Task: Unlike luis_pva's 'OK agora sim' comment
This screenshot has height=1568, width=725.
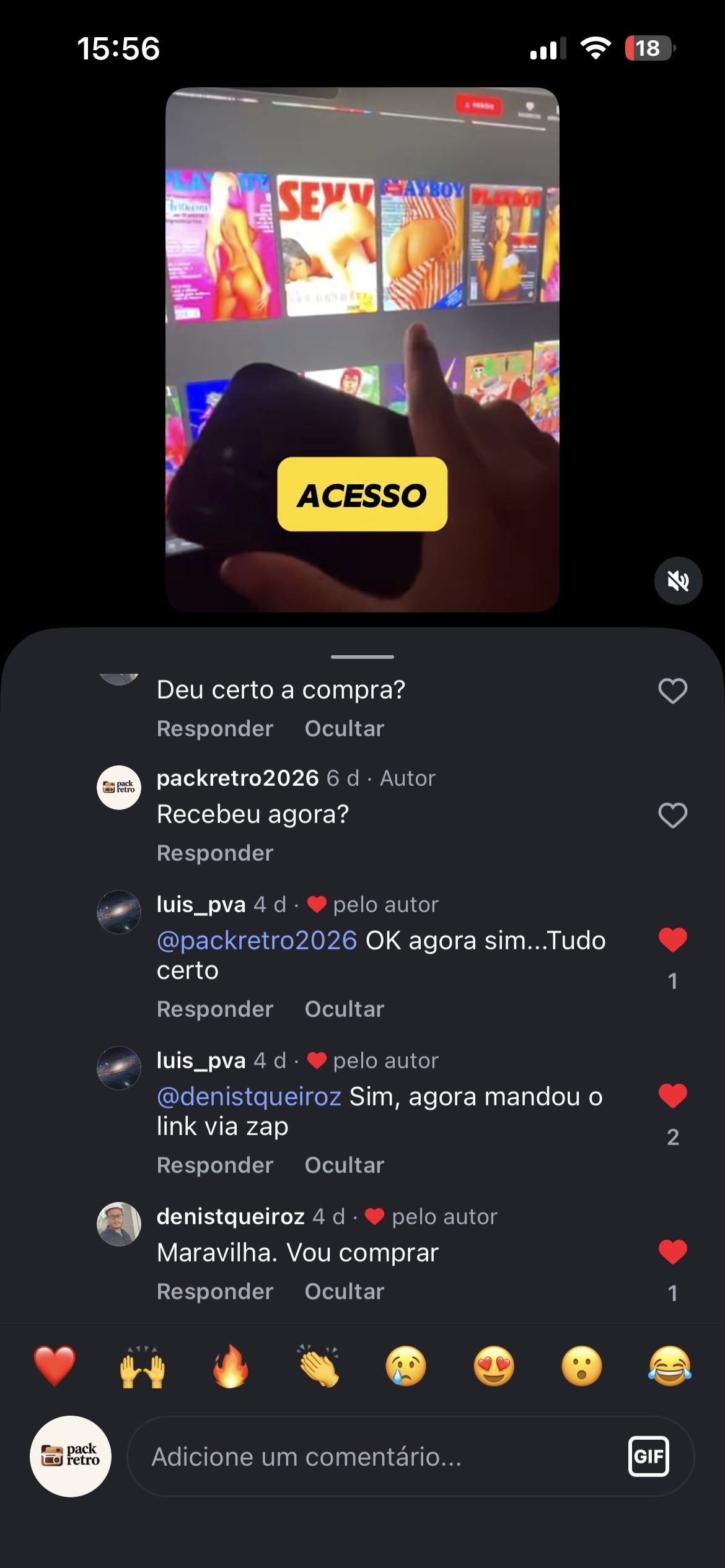Action: 673,940
